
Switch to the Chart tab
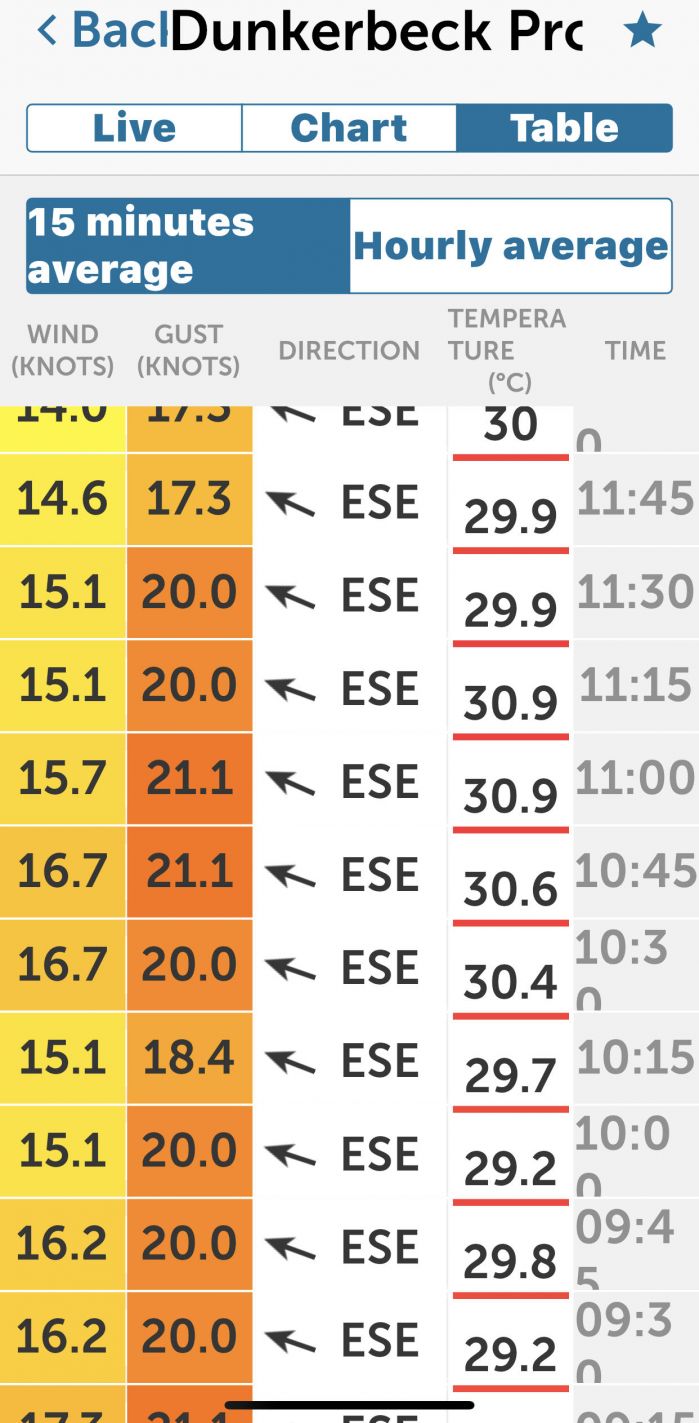click(349, 128)
